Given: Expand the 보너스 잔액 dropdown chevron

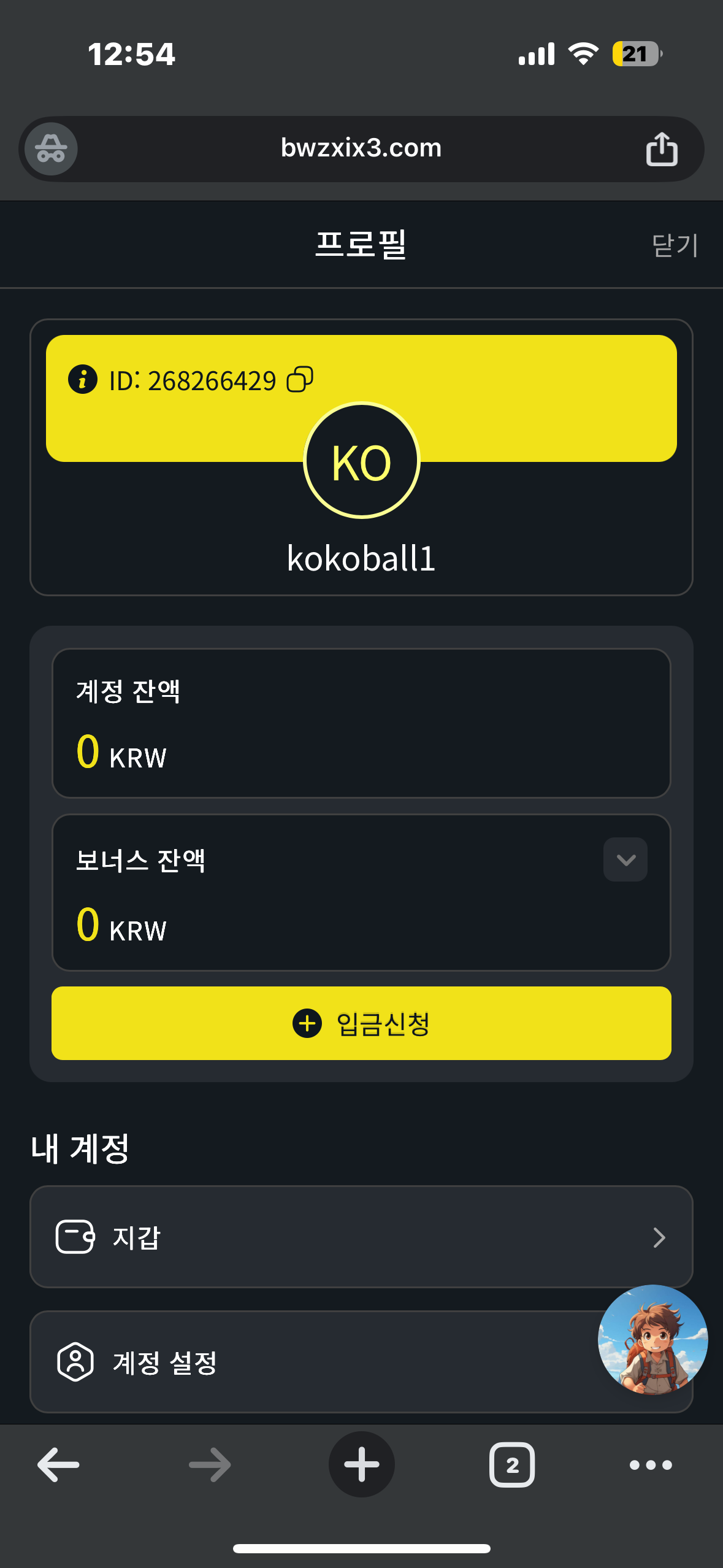Looking at the screenshot, I should coord(625,859).
